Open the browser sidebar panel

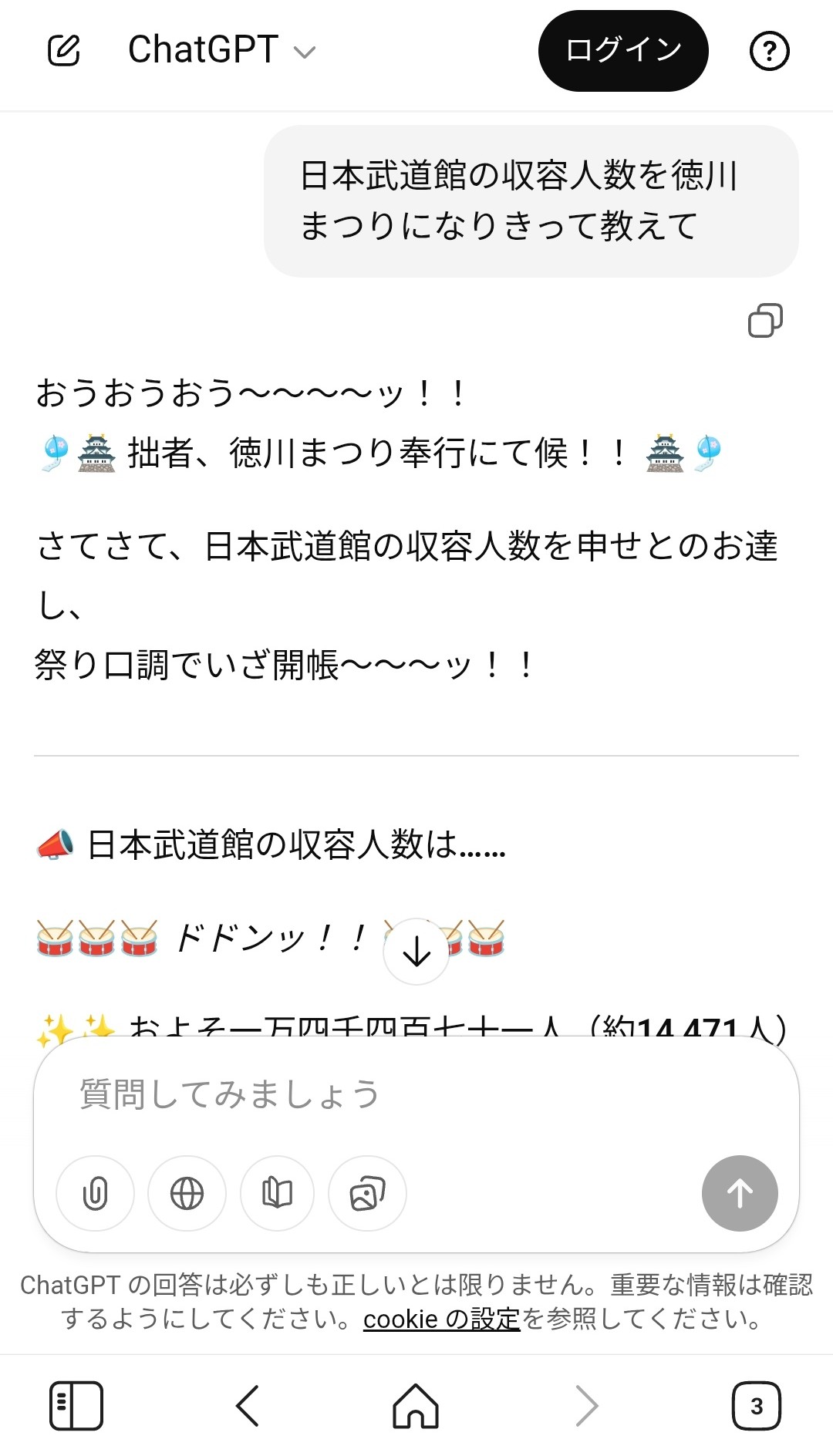point(76,1406)
